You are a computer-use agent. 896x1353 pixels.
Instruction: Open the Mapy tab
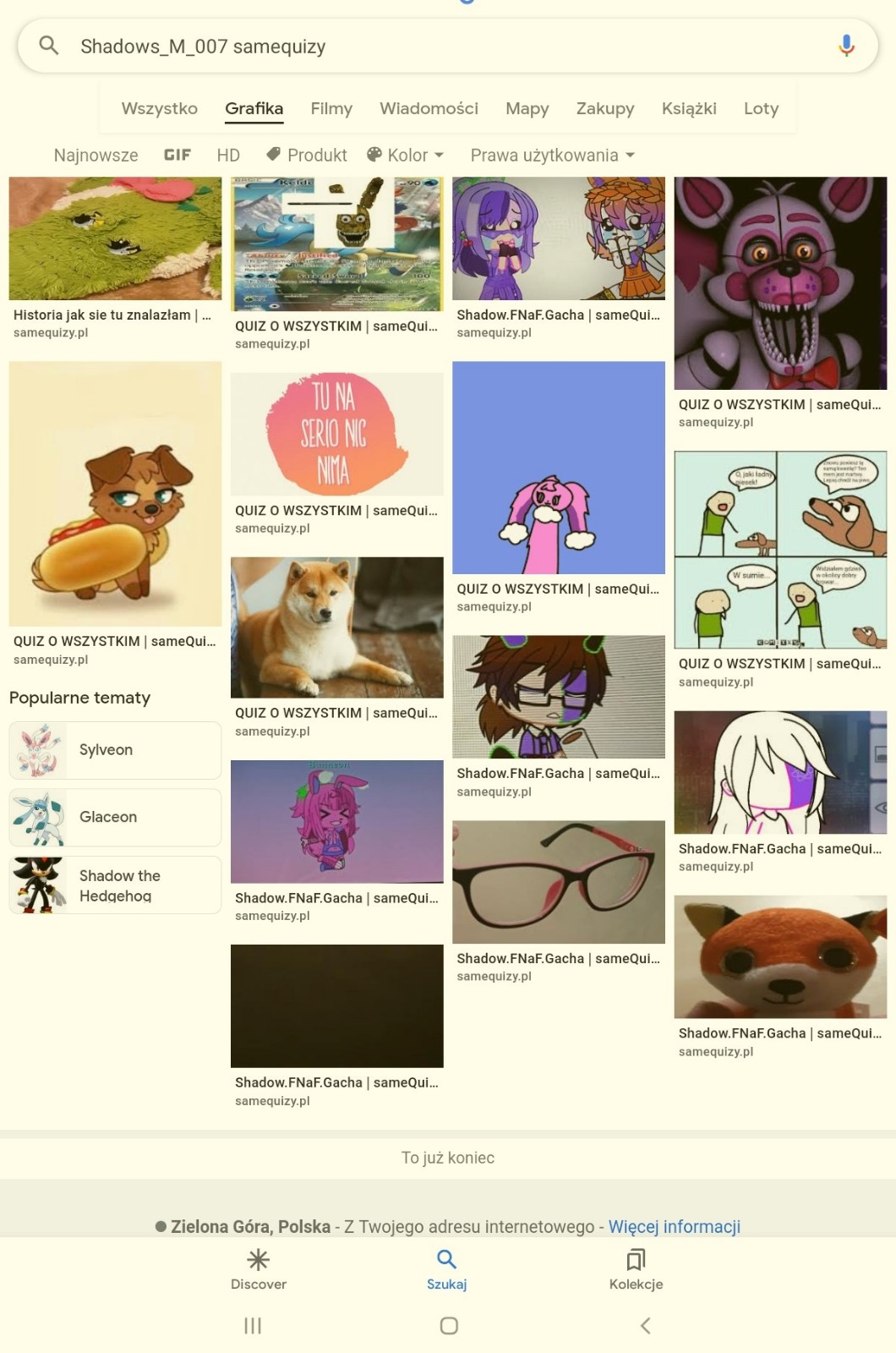(527, 108)
